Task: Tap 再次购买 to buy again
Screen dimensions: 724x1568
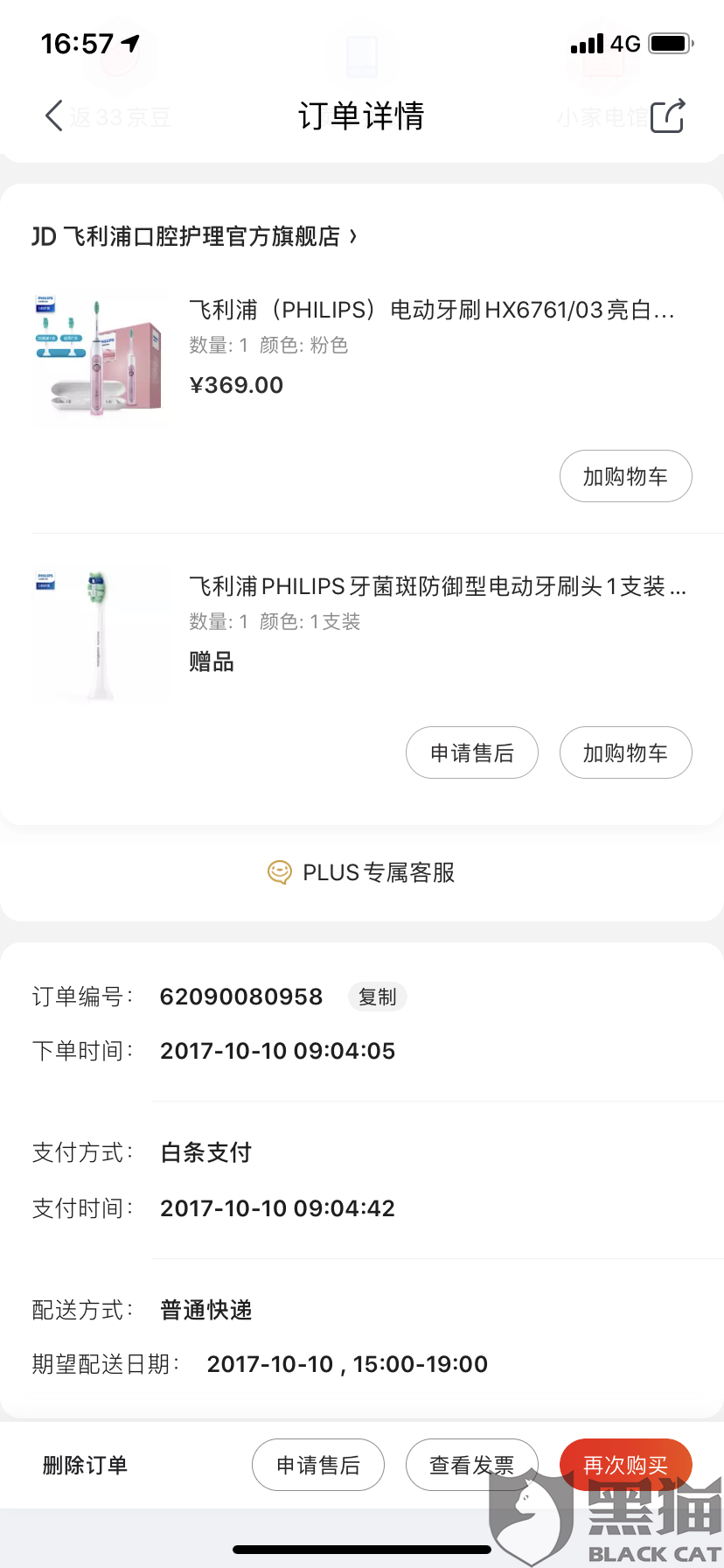Action: tap(626, 1465)
